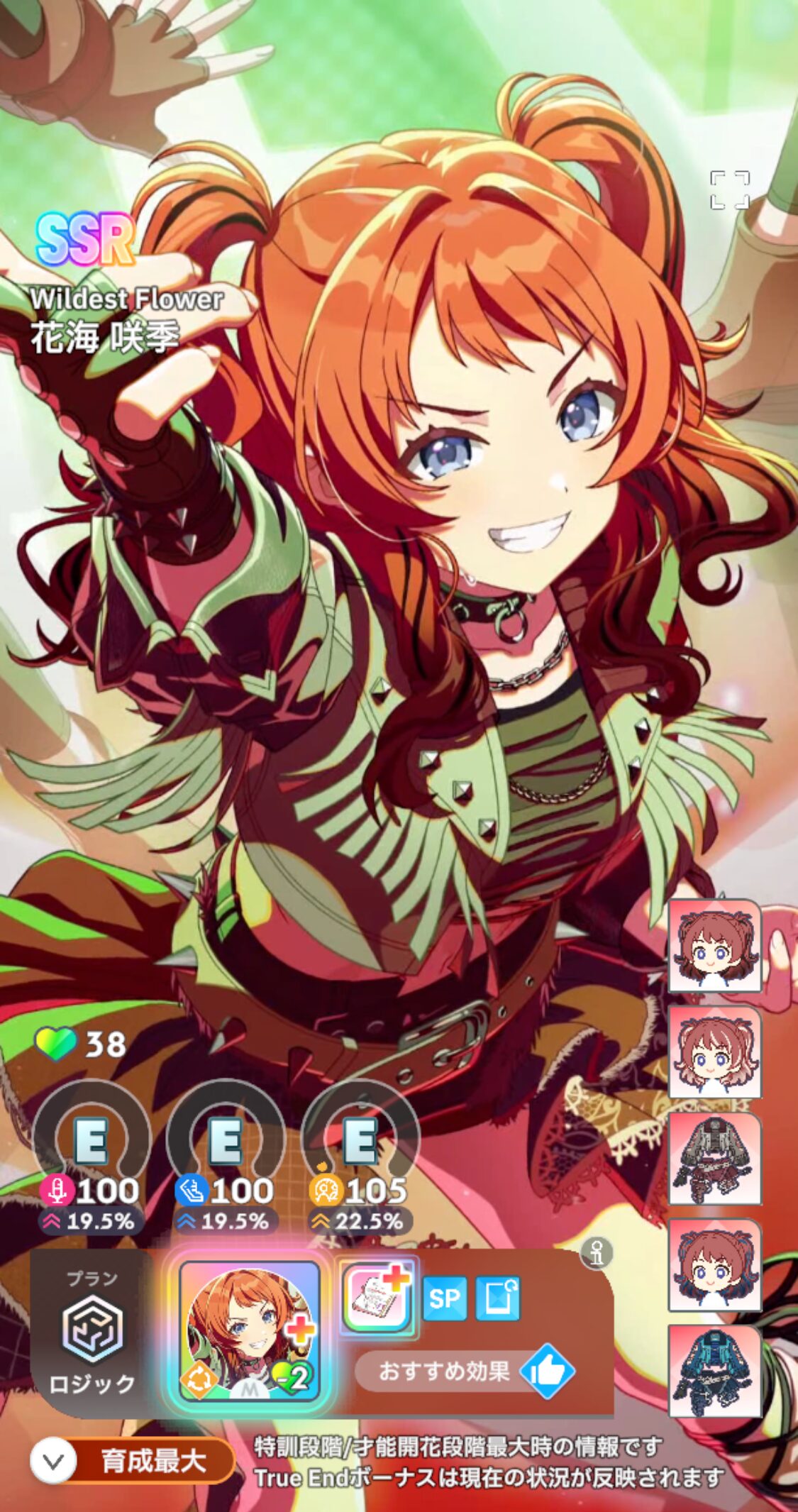Enter fullscreen view of the card art

[x=730, y=189]
